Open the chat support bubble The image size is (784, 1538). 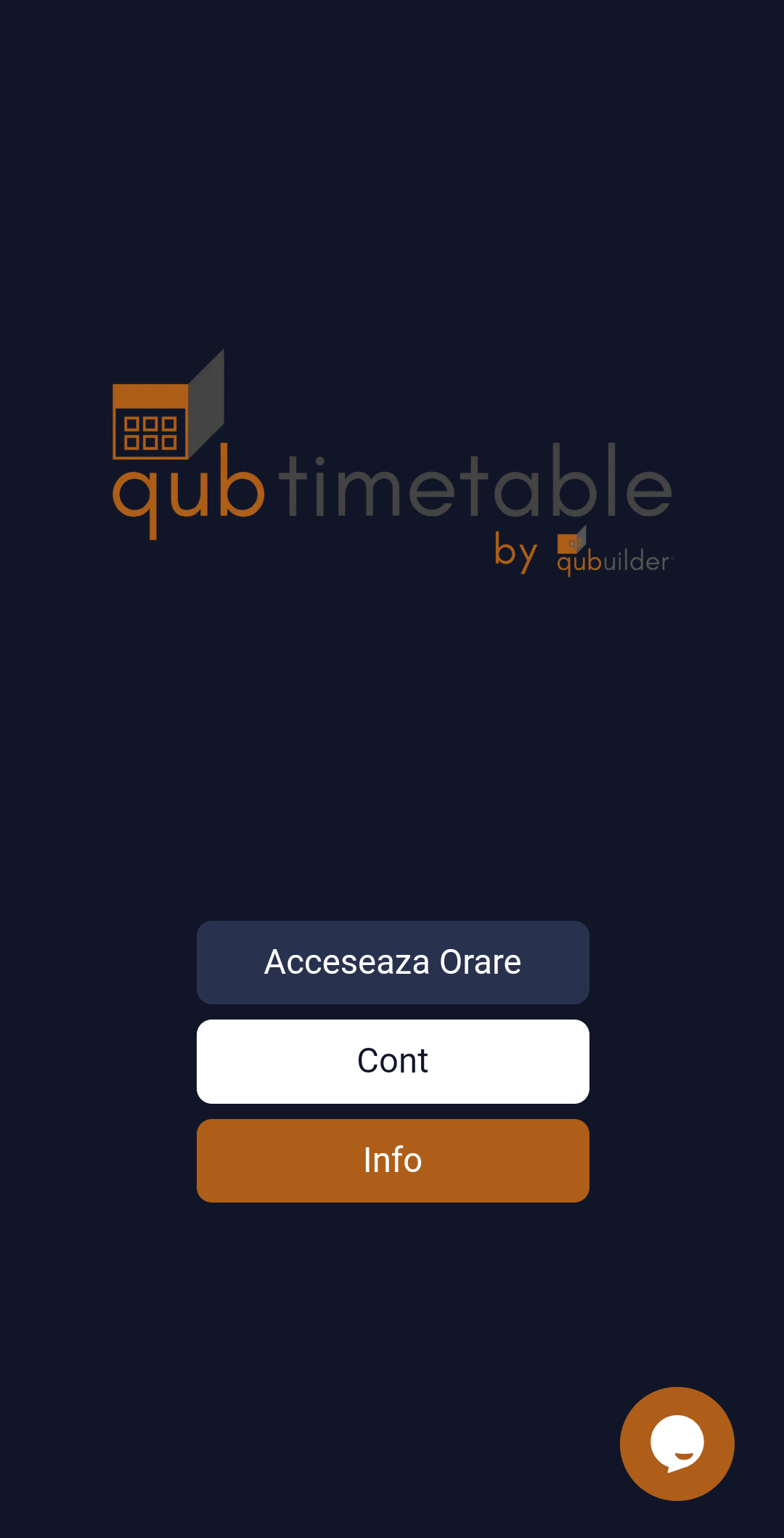tap(677, 1444)
